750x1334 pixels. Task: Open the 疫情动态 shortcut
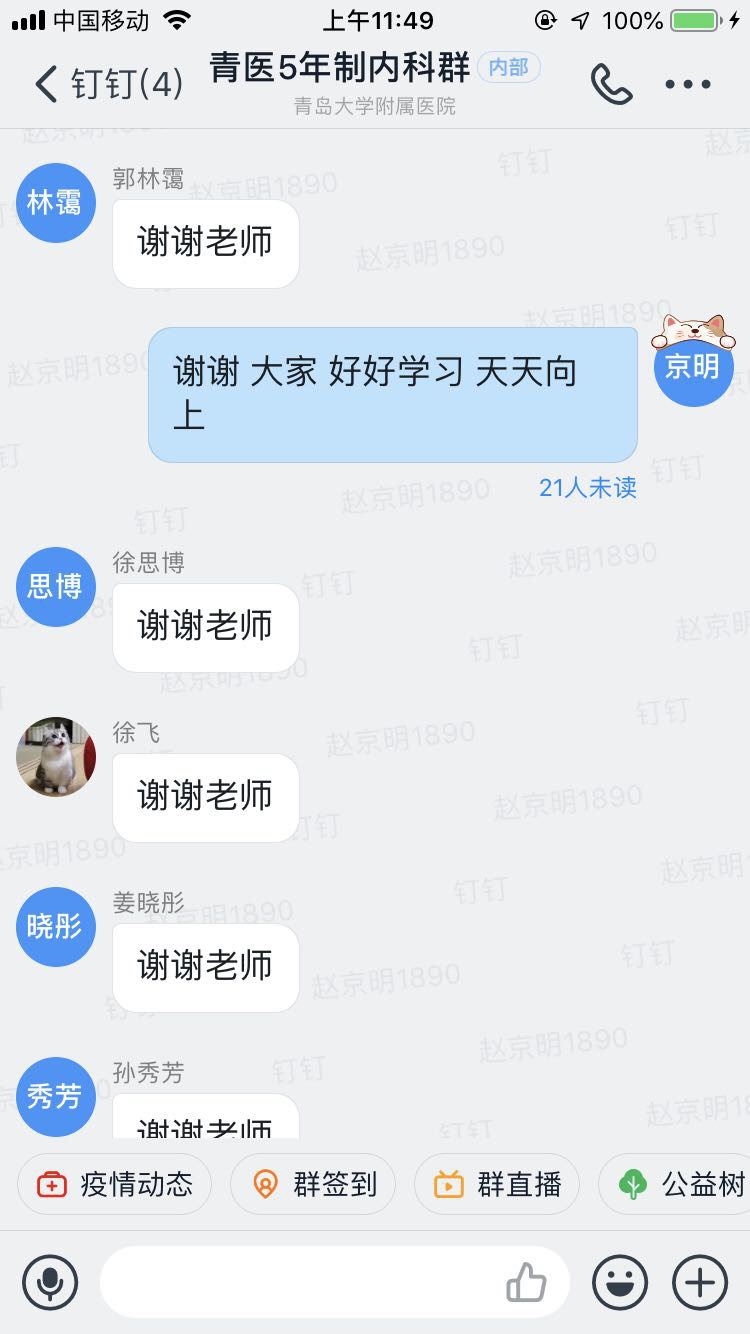pyautogui.click(x=114, y=1185)
